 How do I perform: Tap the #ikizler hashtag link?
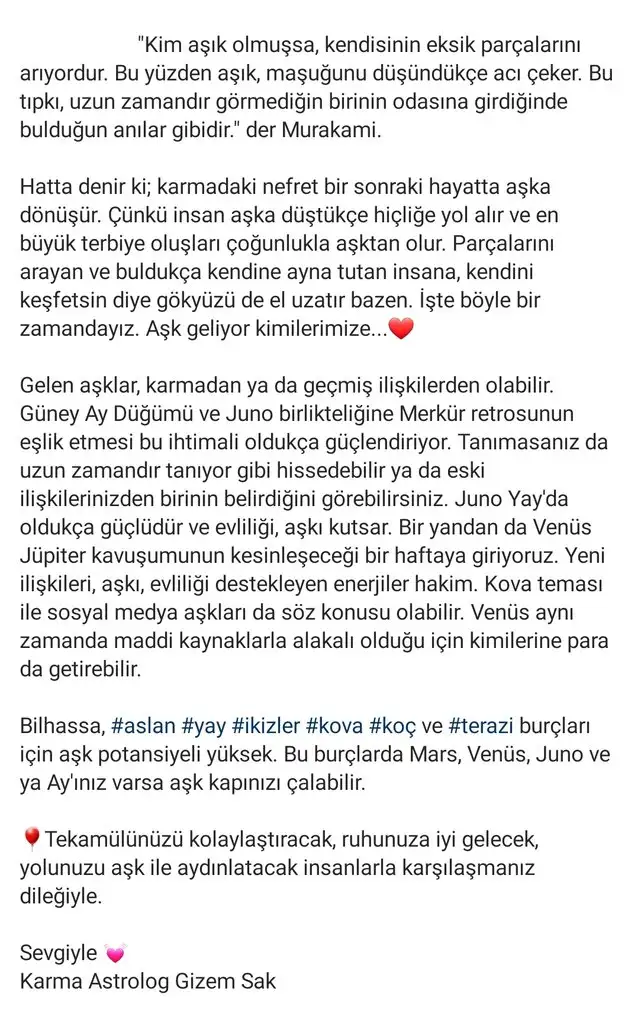[x=265, y=725]
